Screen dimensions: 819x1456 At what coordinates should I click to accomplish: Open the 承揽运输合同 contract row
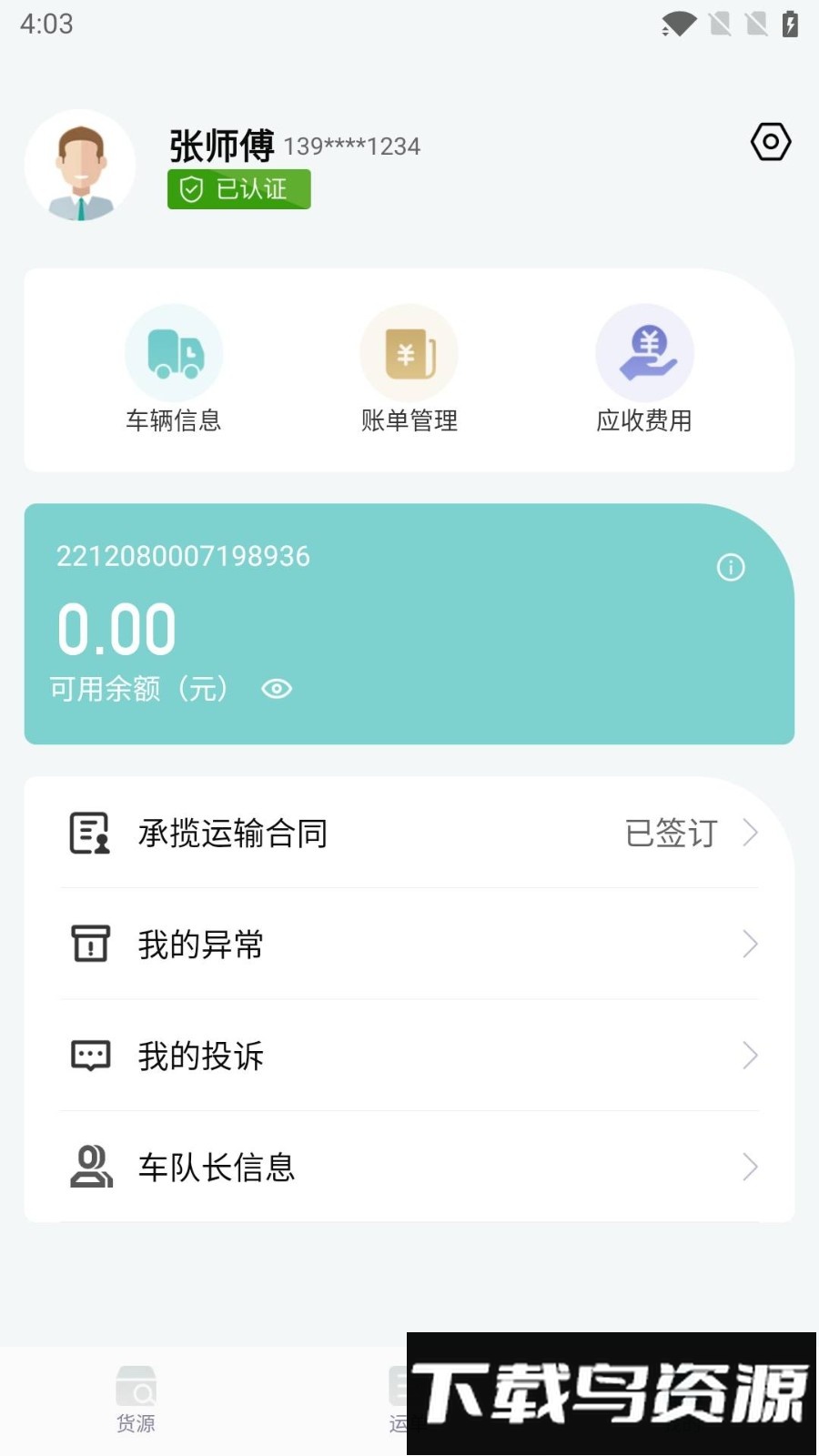pos(409,833)
